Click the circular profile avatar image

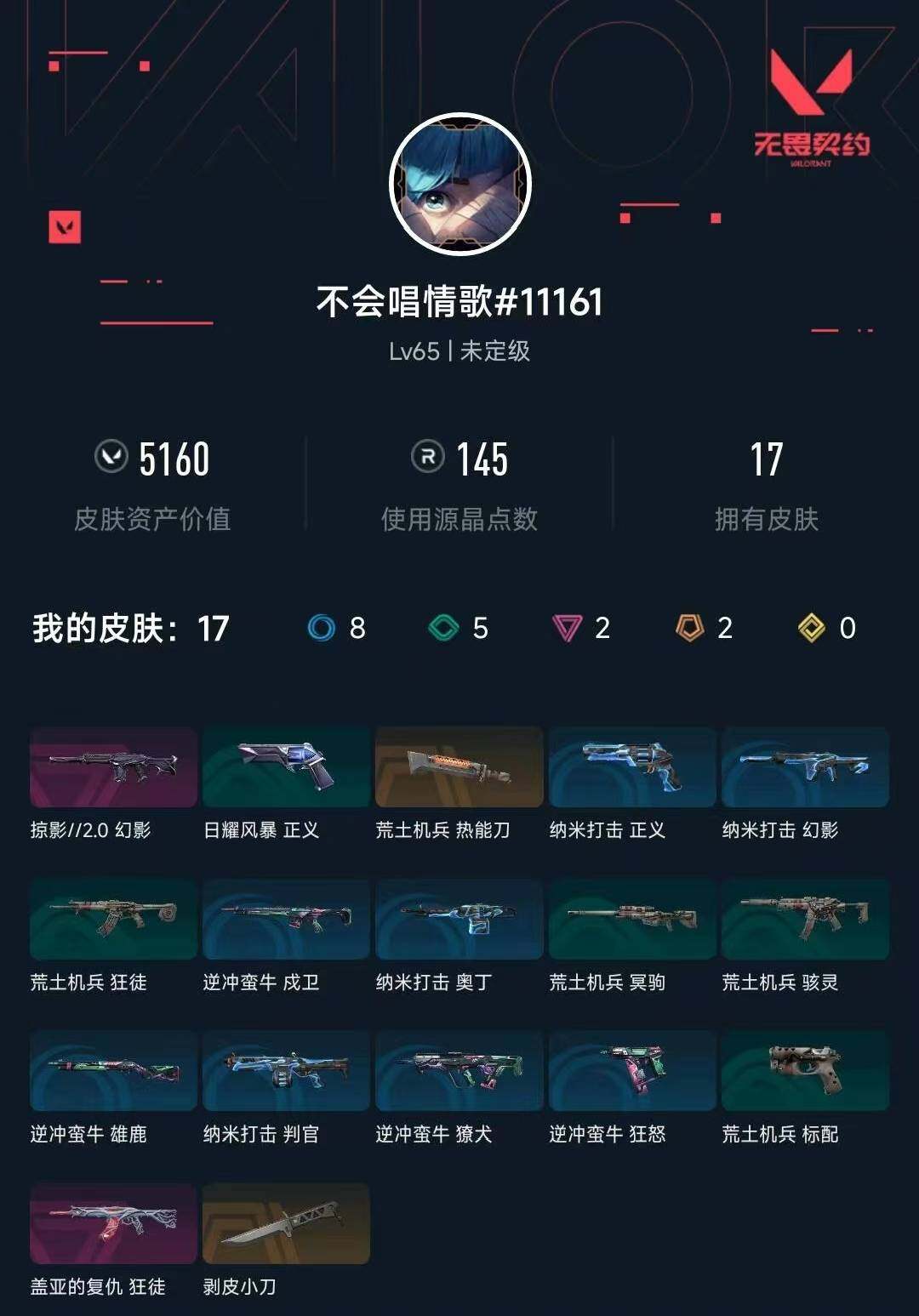click(459, 183)
